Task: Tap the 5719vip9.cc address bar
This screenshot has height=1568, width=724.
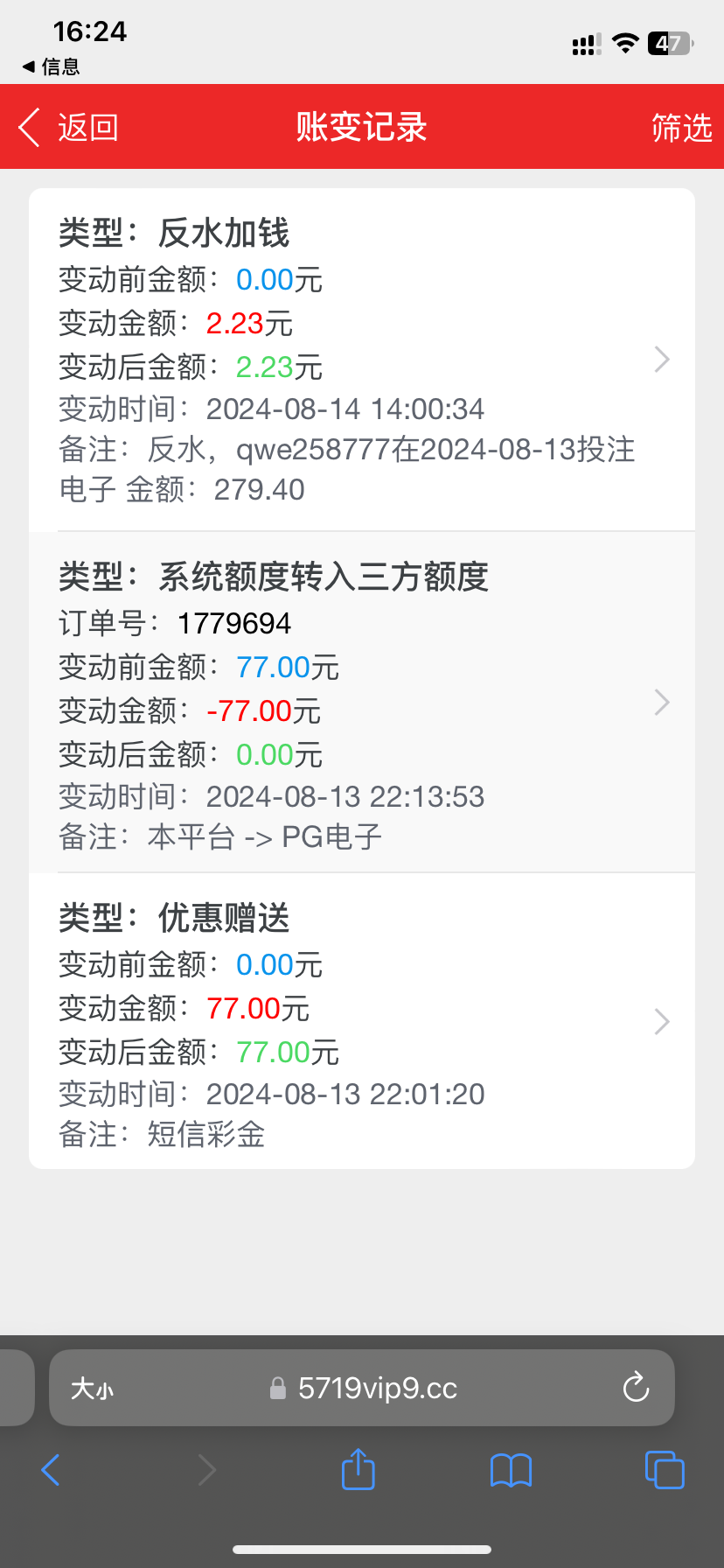Action: click(x=376, y=1389)
